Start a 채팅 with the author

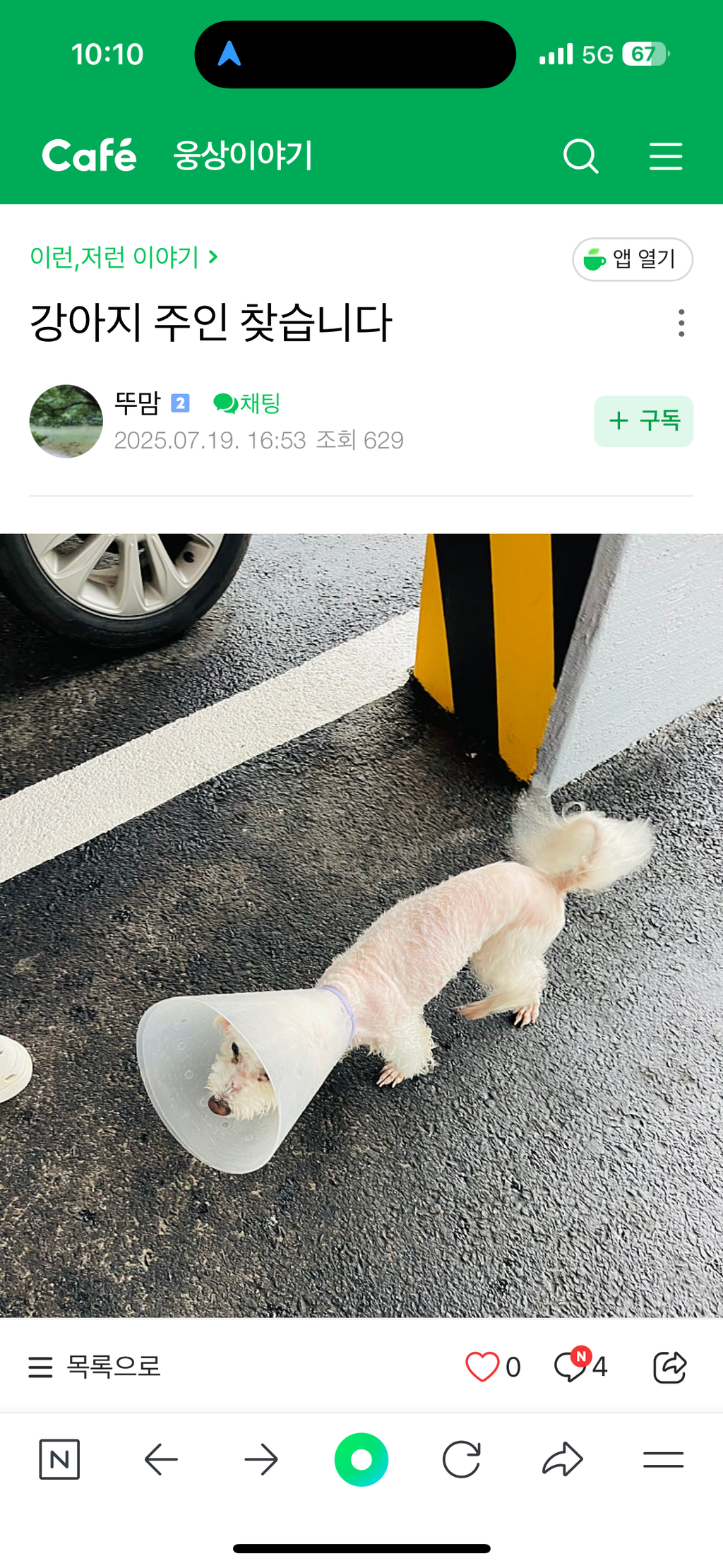tap(247, 403)
